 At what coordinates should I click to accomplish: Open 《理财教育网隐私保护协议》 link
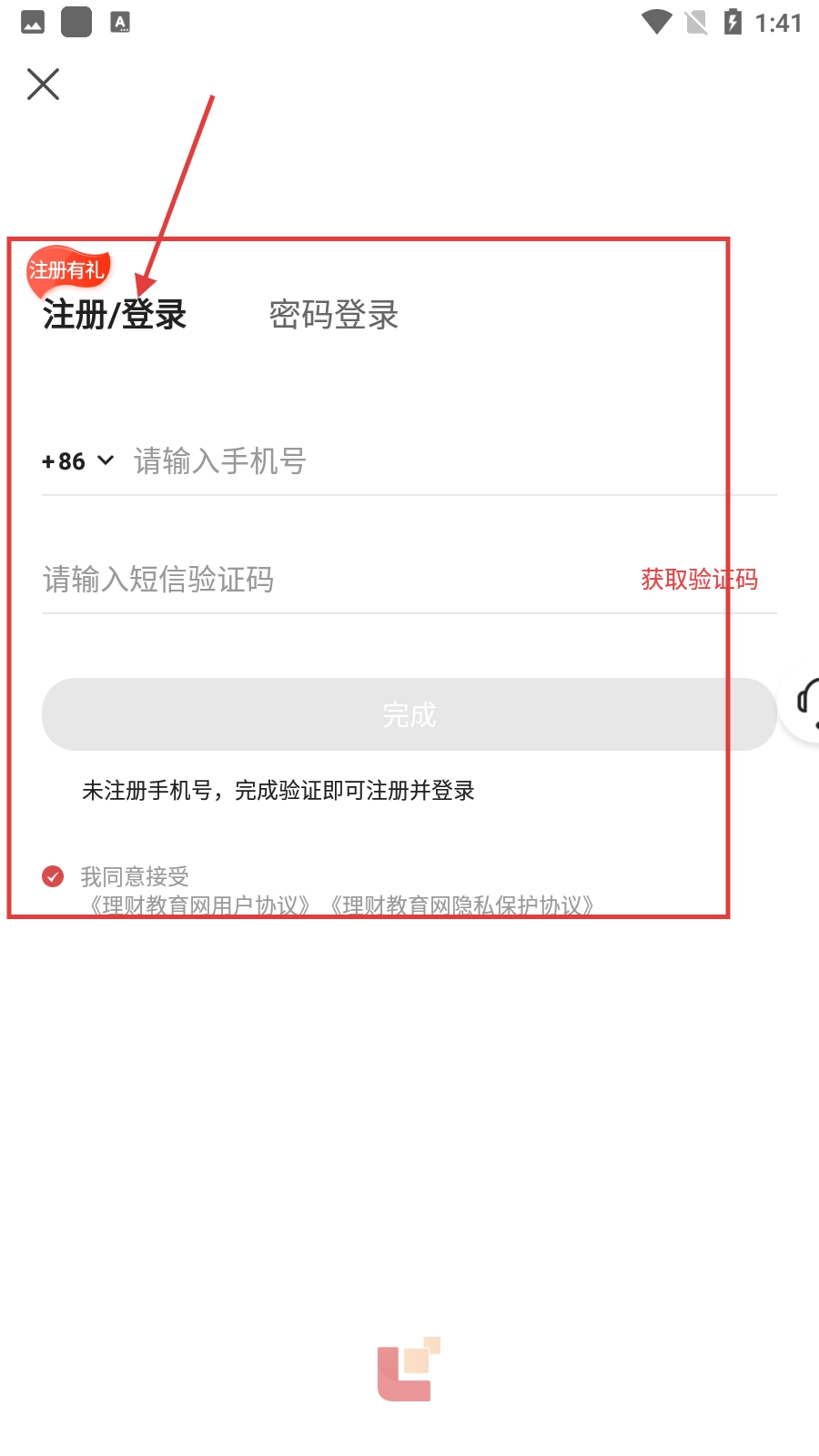click(x=460, y=905)
